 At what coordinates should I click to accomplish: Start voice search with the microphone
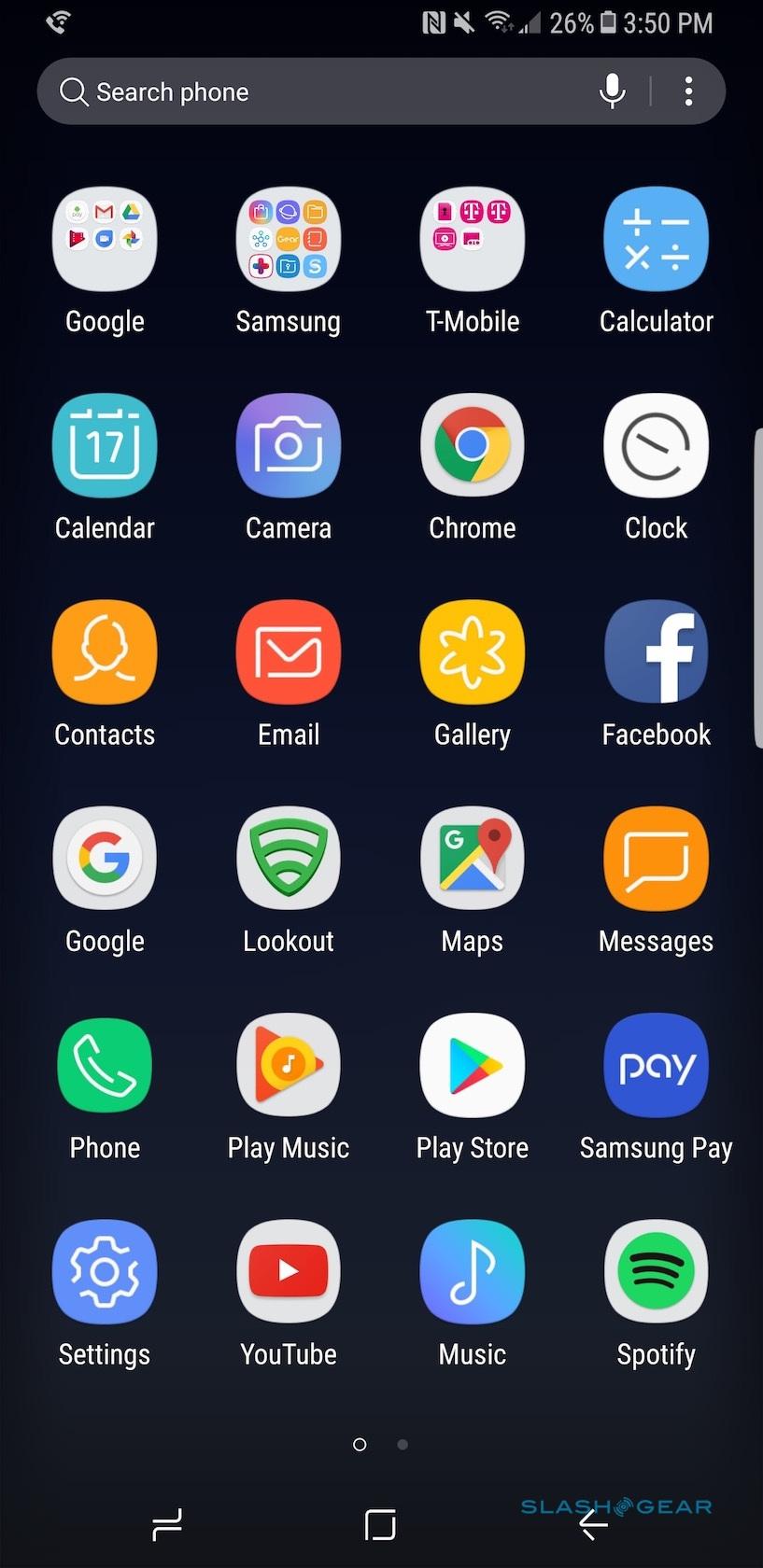point(612,91)
